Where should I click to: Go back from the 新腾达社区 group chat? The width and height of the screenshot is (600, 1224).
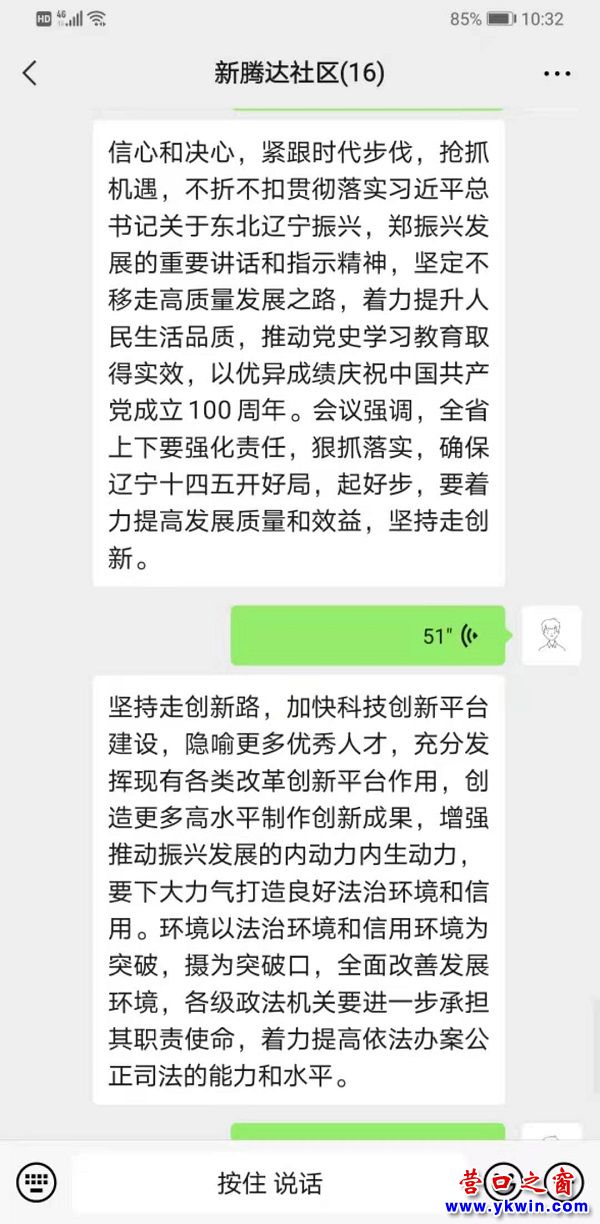(x=30, y=73)
